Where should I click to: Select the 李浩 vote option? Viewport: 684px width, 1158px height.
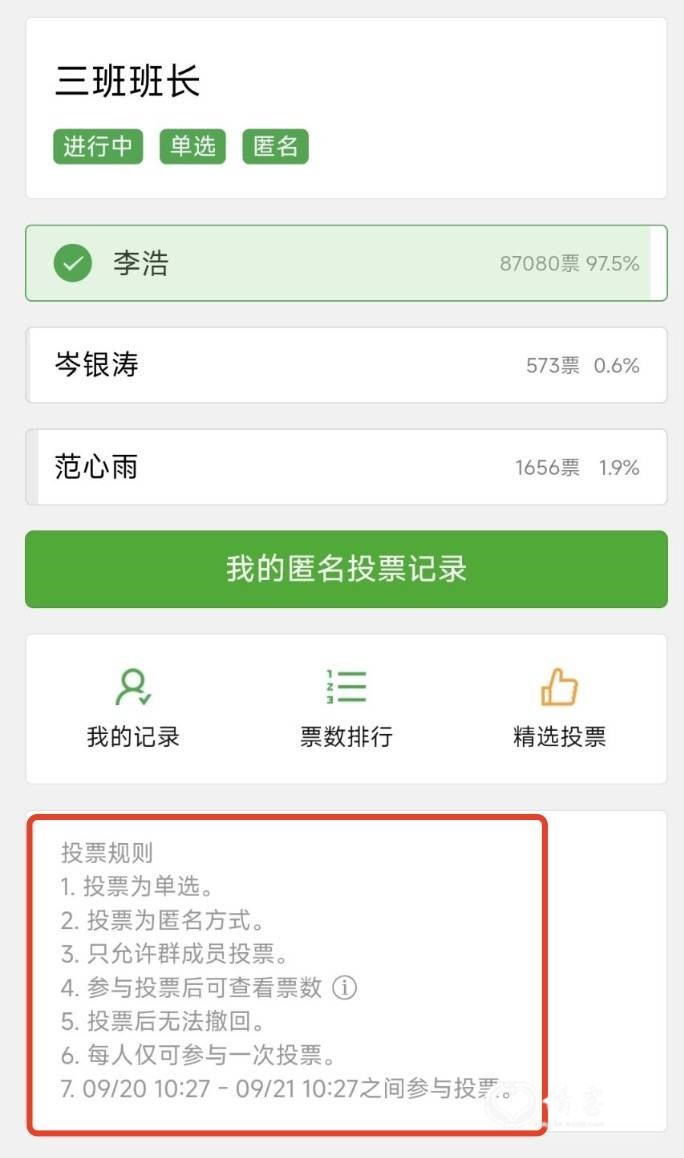[345, 263]
